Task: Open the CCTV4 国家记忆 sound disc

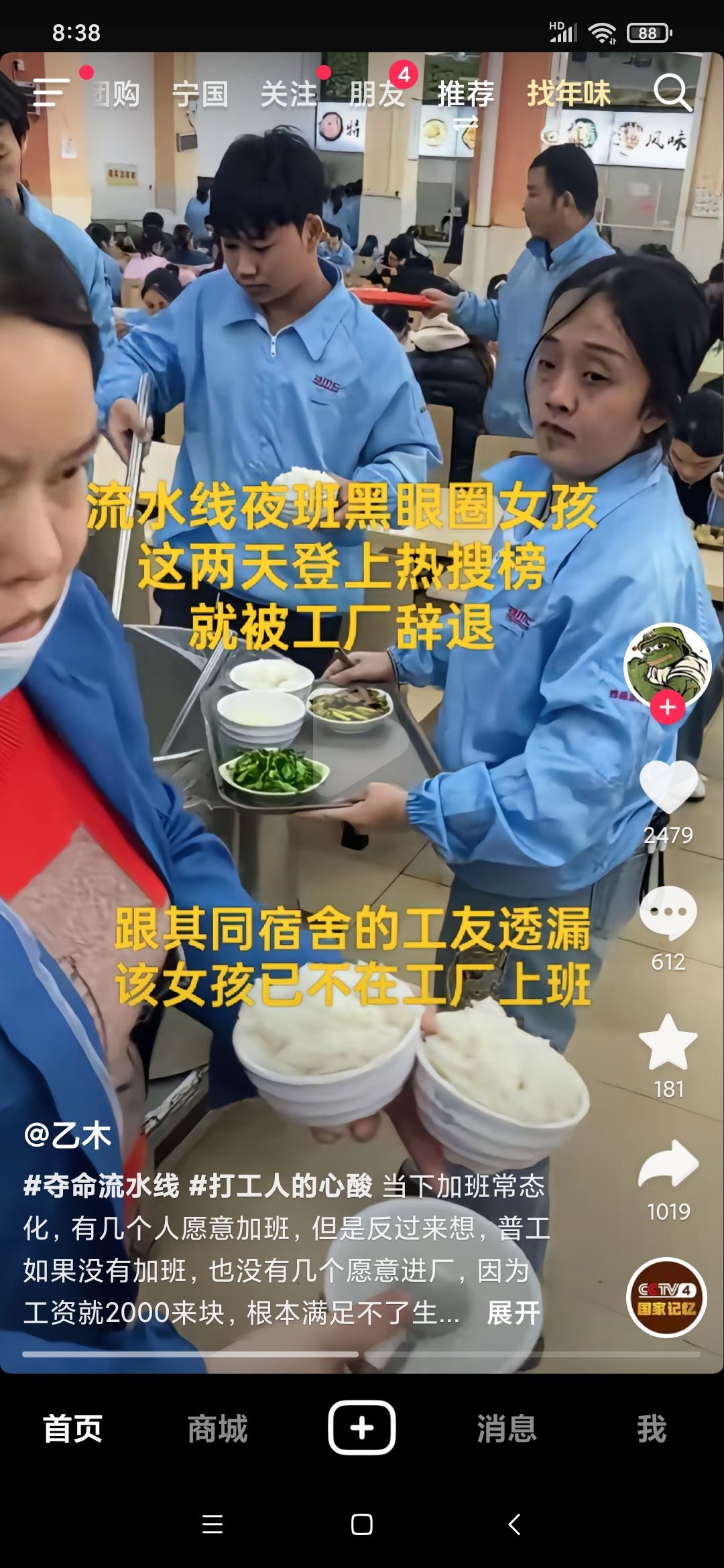Action: click(666, 1298)
